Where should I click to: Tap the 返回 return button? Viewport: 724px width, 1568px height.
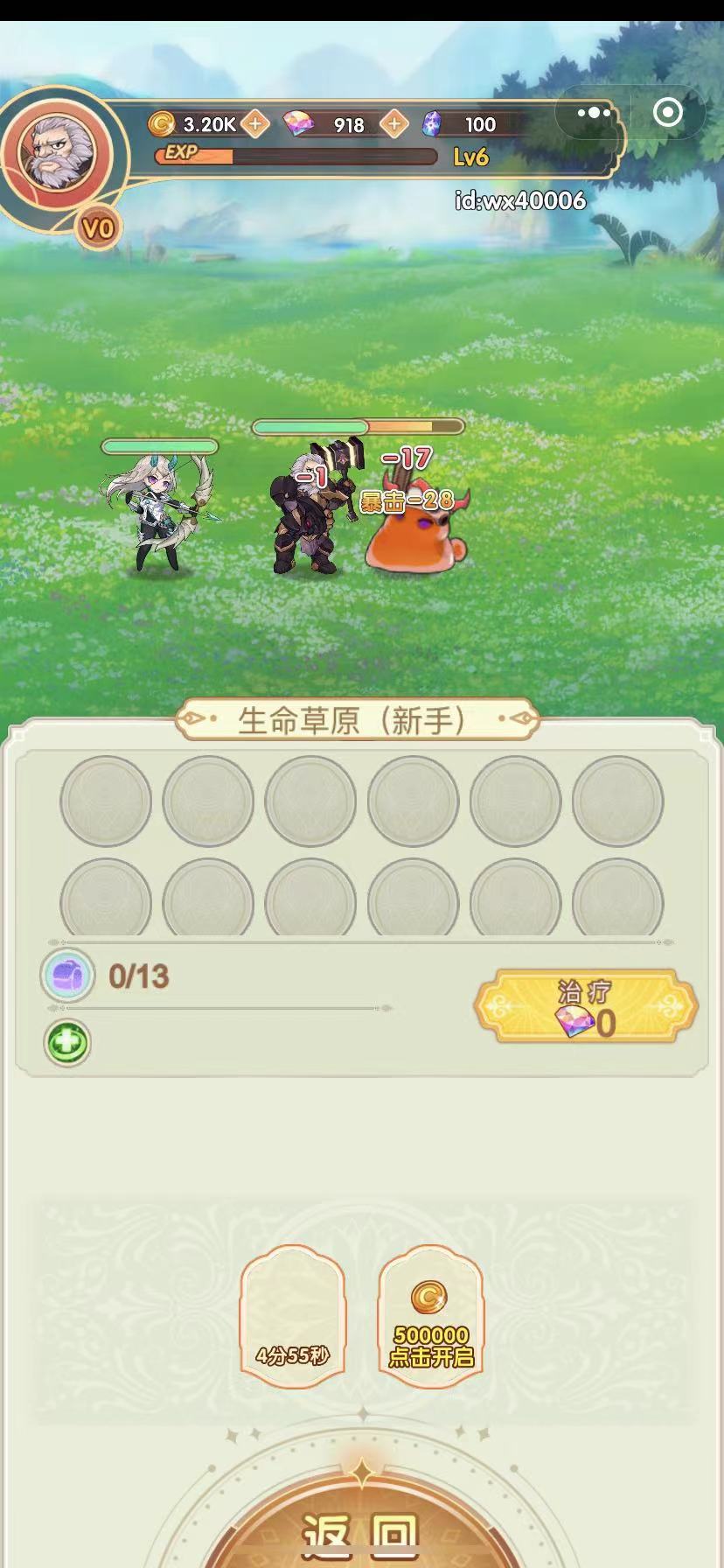click(x=361, y=1529)
